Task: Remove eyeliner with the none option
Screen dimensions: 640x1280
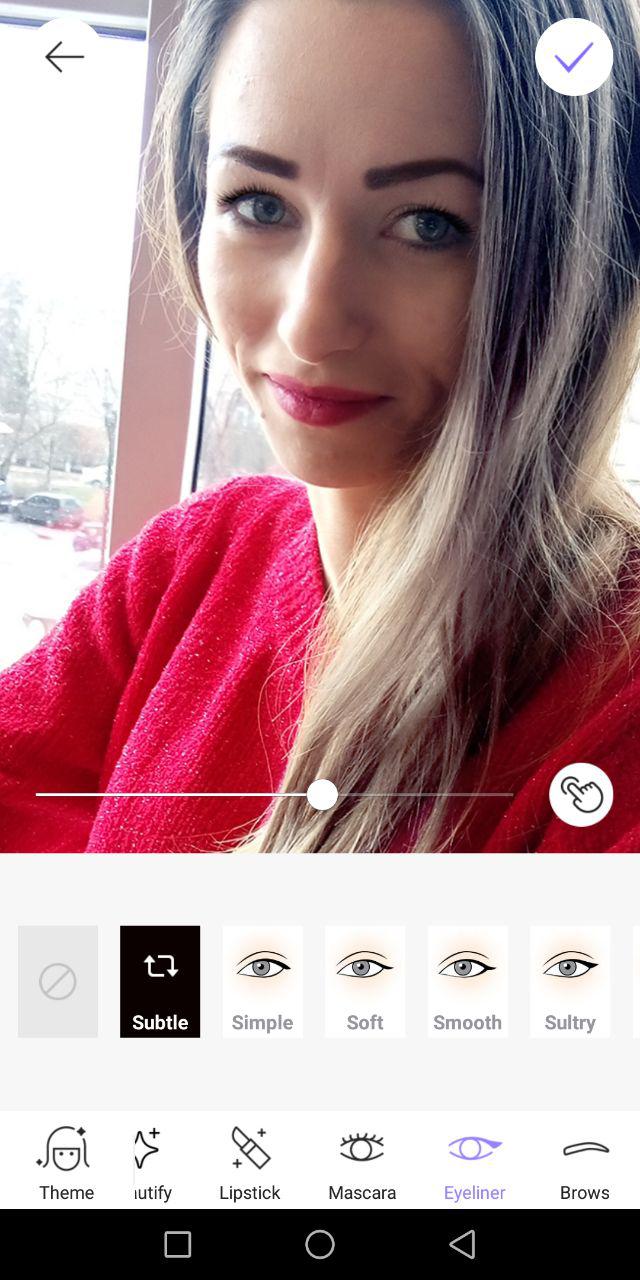Action: pyautogui.click(x=58, y=981)
